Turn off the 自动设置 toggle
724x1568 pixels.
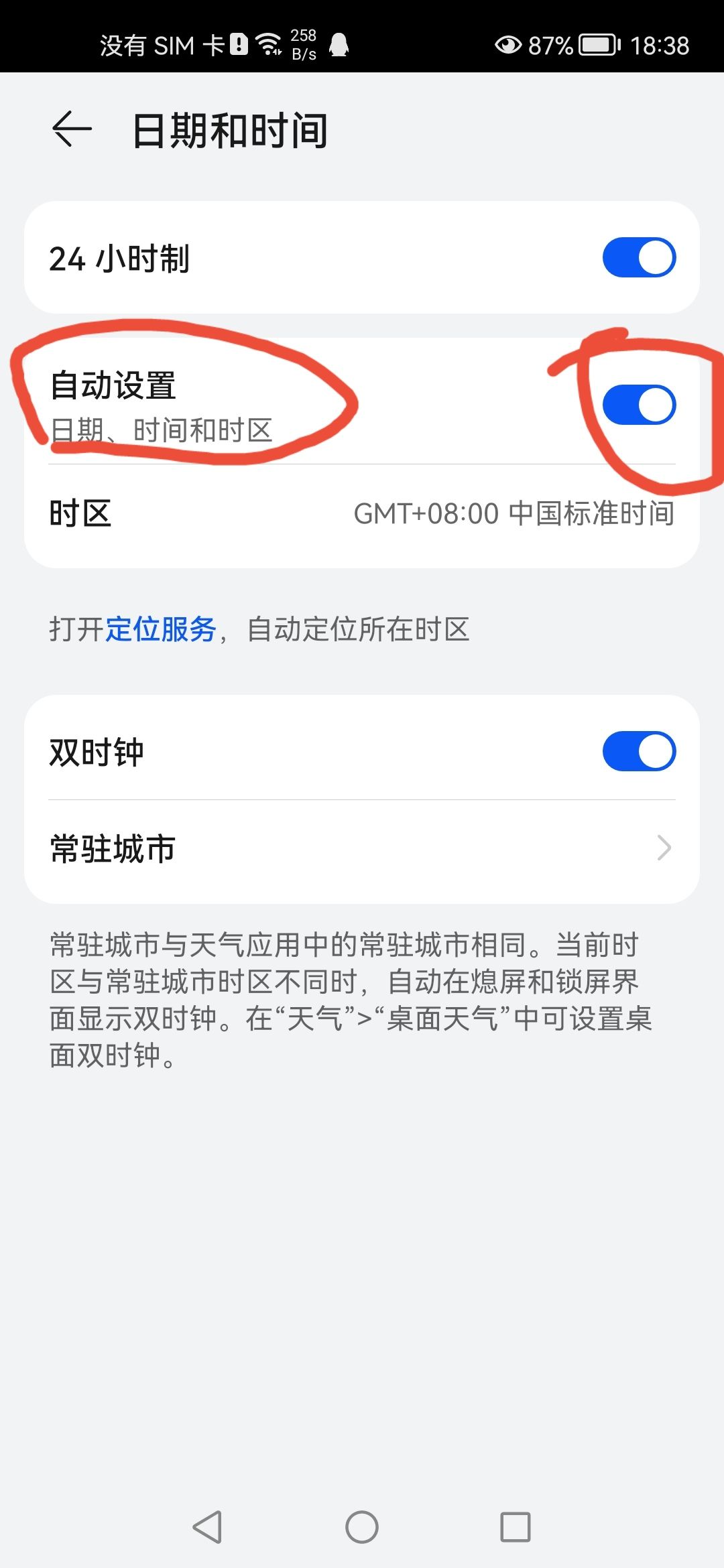point(640,403)
